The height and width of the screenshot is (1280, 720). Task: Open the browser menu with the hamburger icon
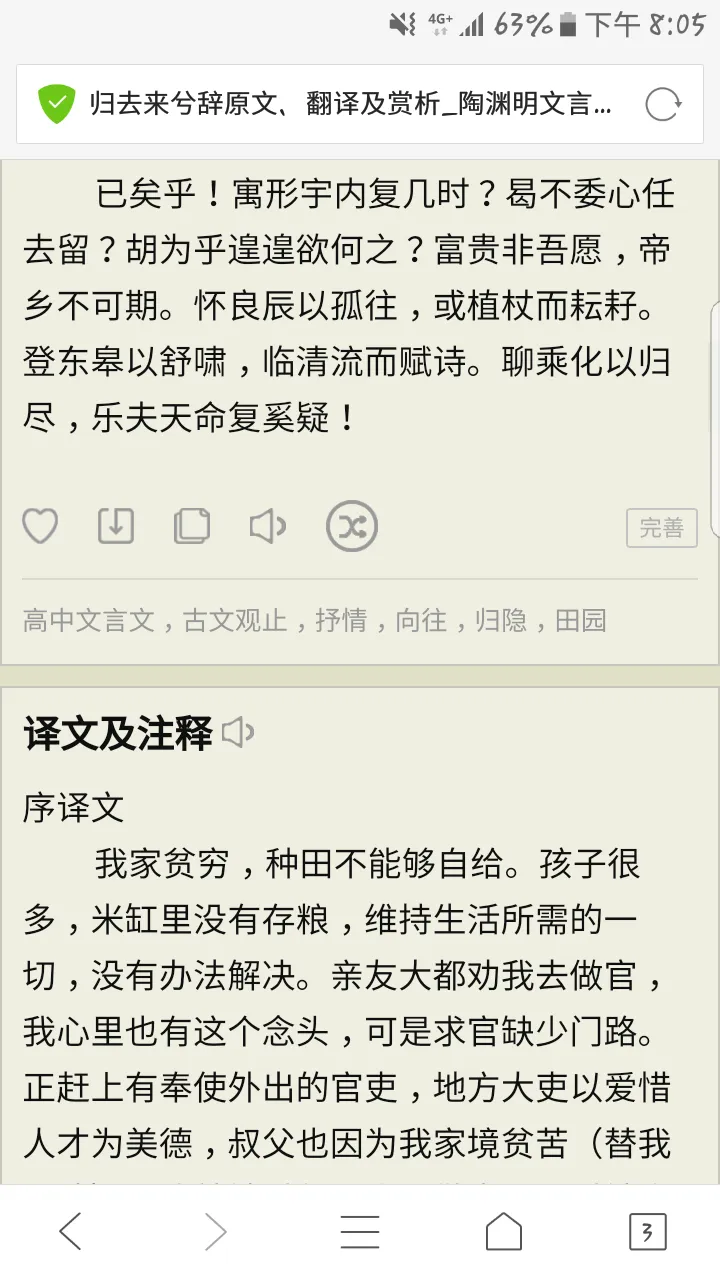(x=360, y=1232)
